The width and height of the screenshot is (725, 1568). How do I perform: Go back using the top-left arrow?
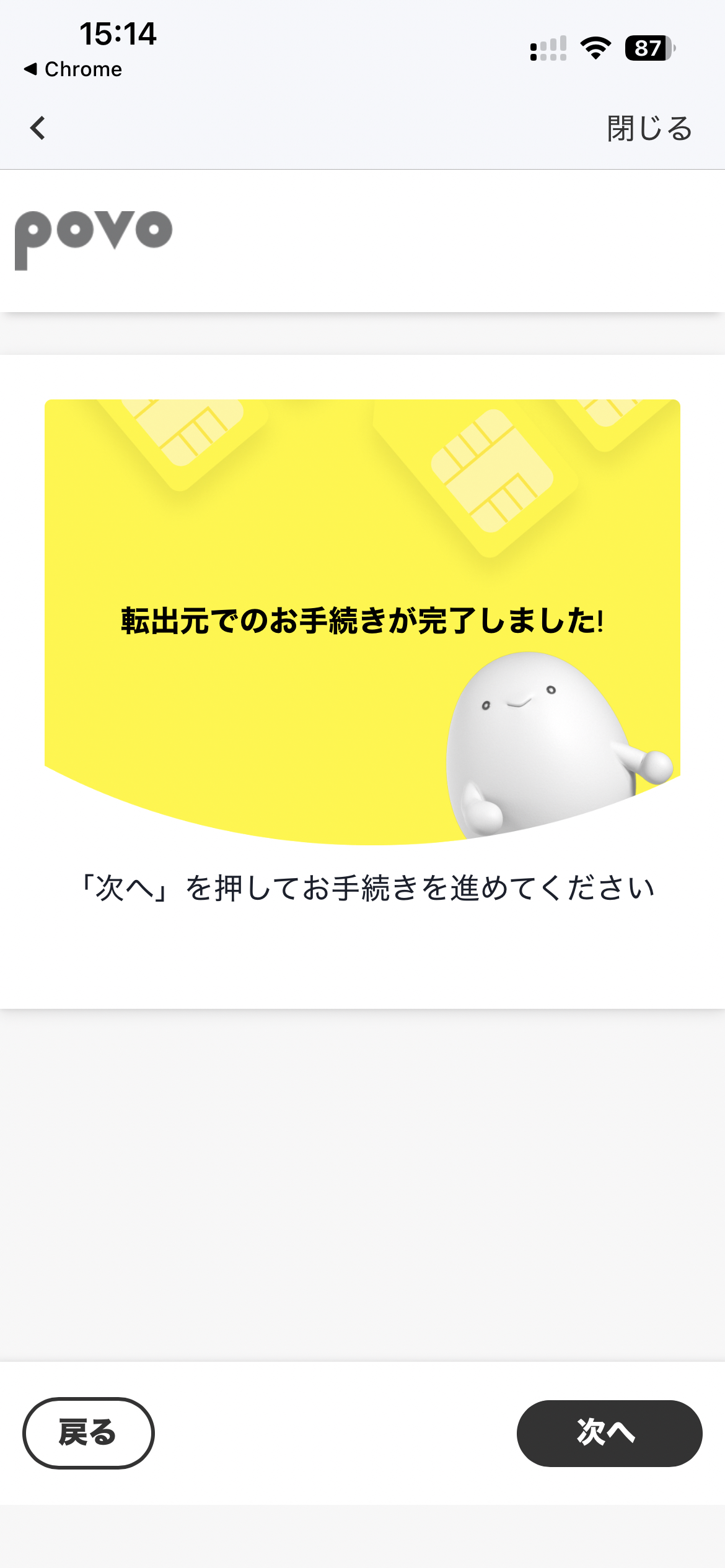38,128
